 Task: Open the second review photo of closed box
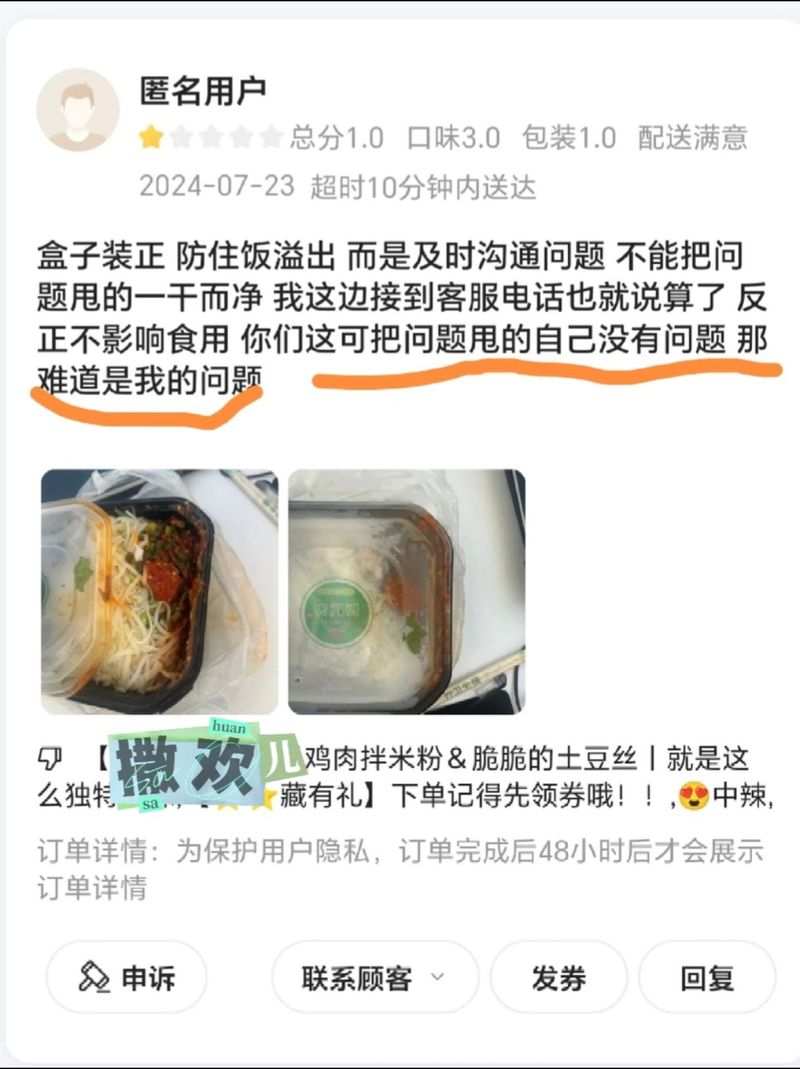tap(407, 592)
